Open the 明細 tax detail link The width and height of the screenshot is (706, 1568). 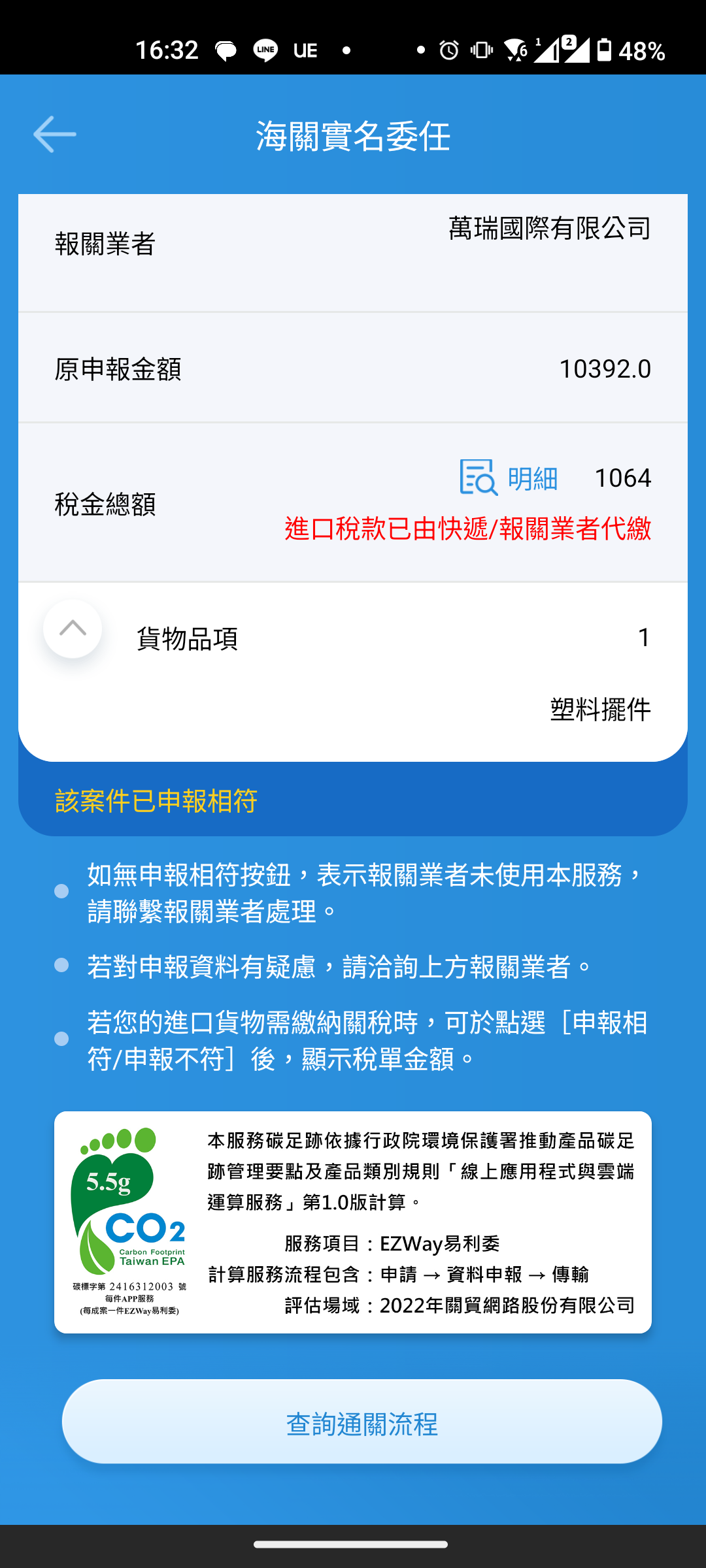click(x=509, y=478)
